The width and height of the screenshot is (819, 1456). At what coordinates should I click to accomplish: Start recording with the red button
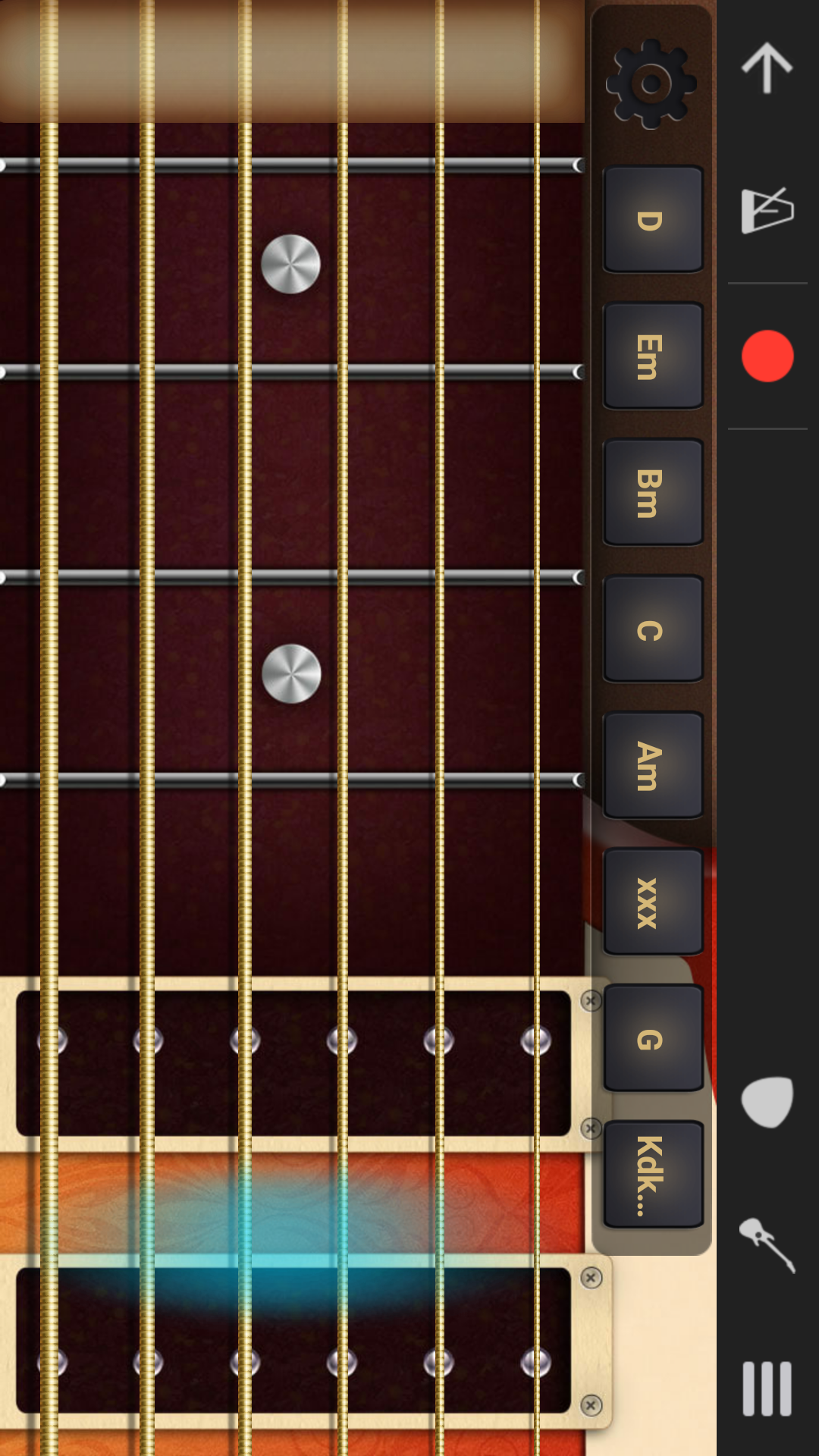pos(767,356)
